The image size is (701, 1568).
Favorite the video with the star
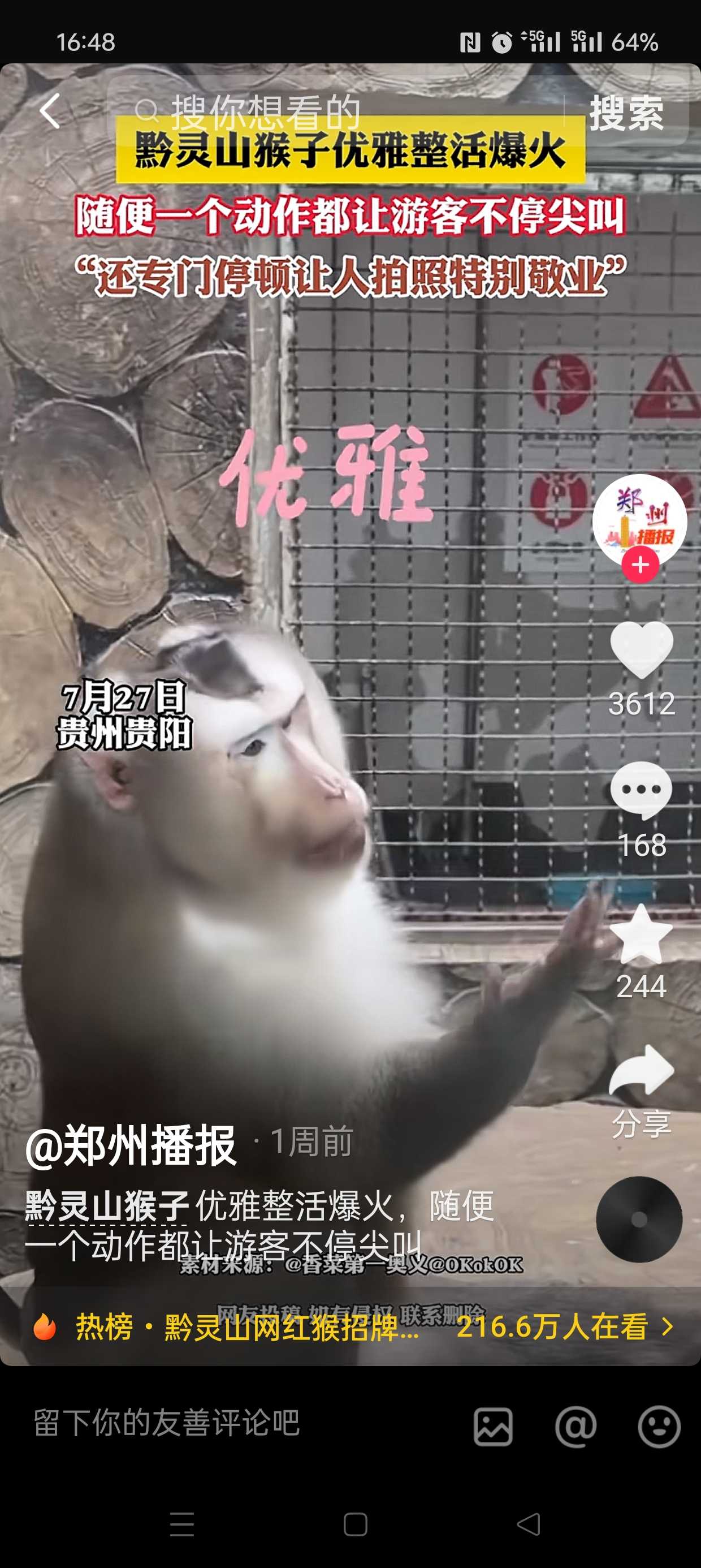642,934
